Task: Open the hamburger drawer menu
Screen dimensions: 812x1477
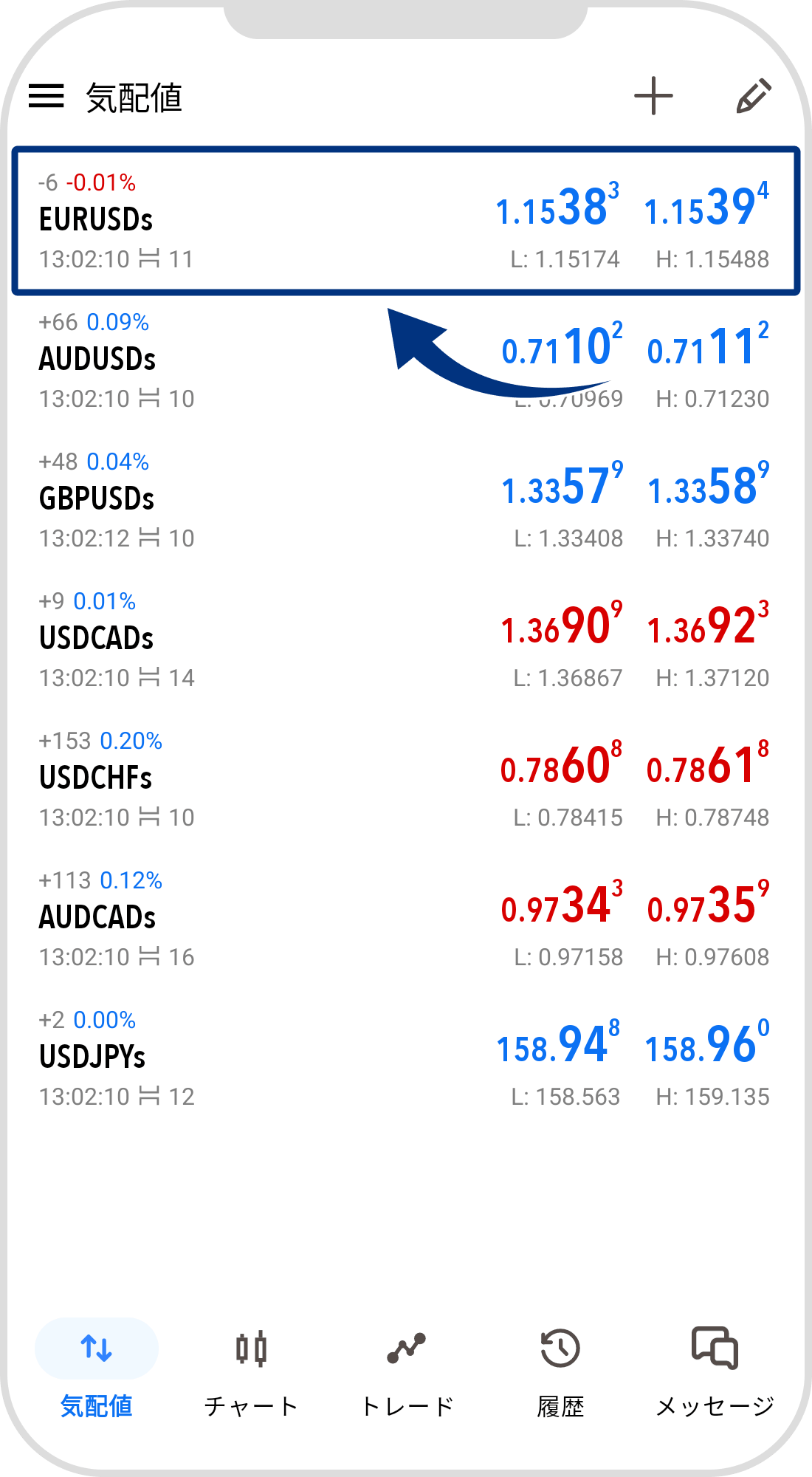Action: pyautogui.click(x=47, y=96)
